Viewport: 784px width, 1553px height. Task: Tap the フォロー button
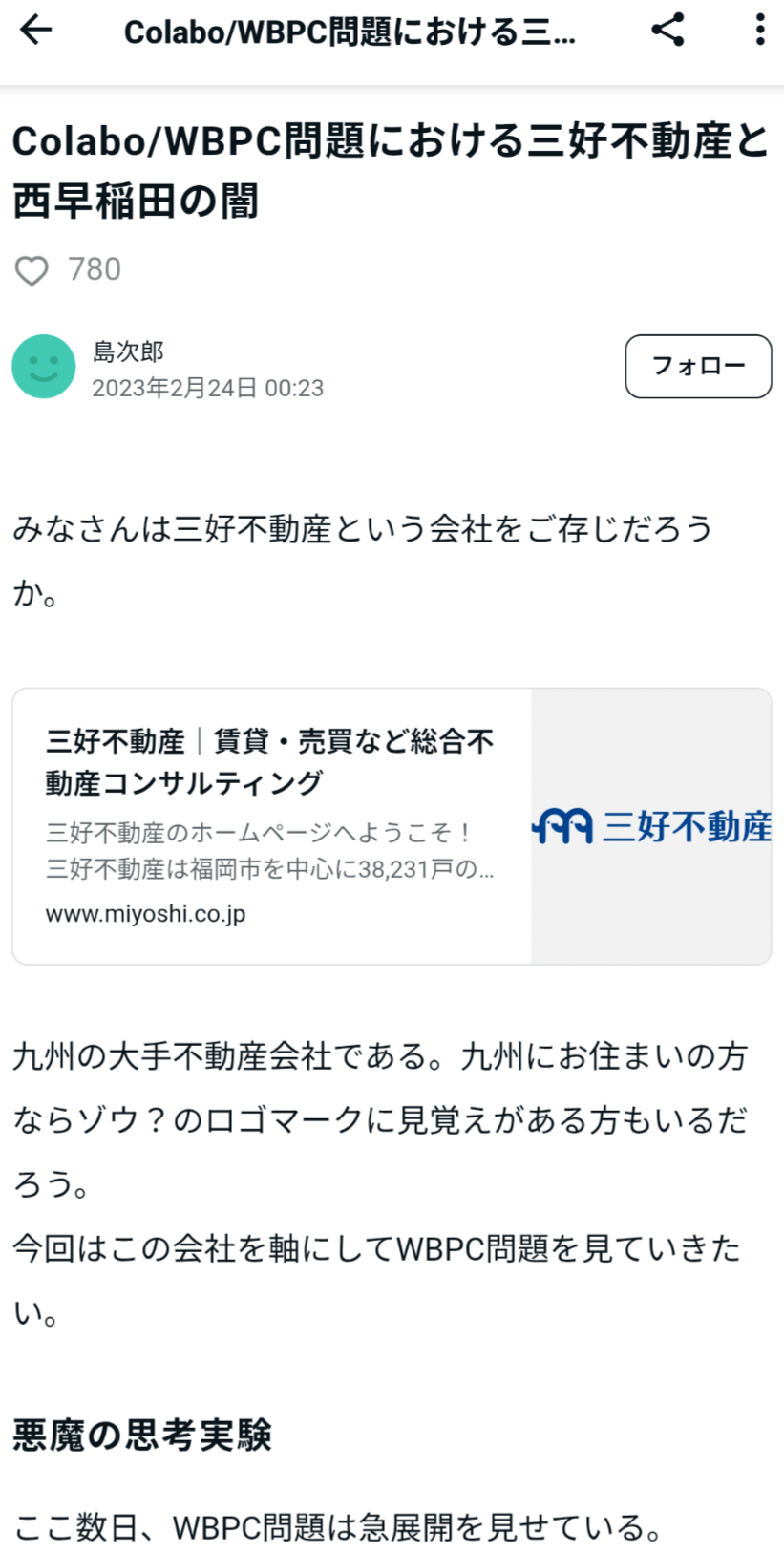pyautogui.click(x=698, y=366)
